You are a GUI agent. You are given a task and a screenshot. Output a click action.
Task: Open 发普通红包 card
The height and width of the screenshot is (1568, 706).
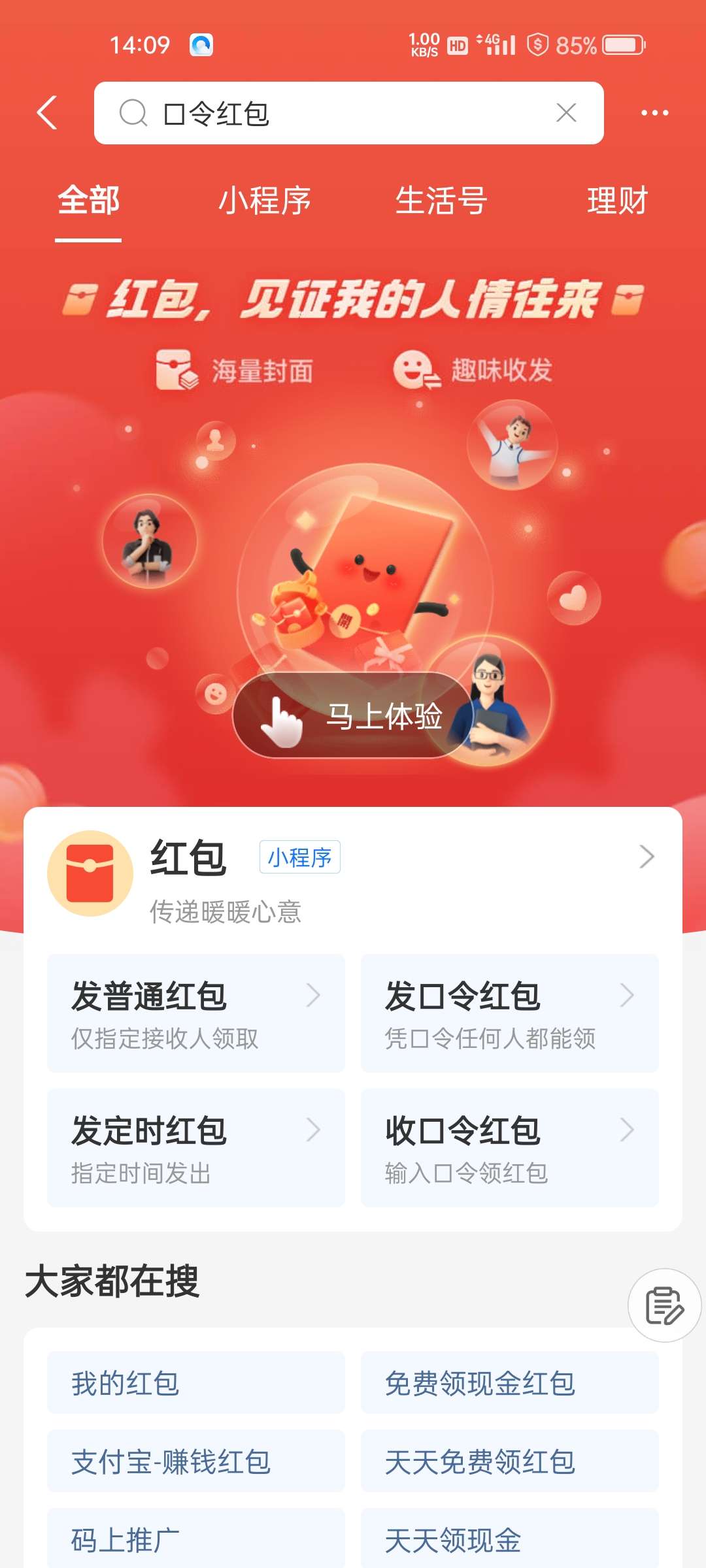[x=196, y=1013]
